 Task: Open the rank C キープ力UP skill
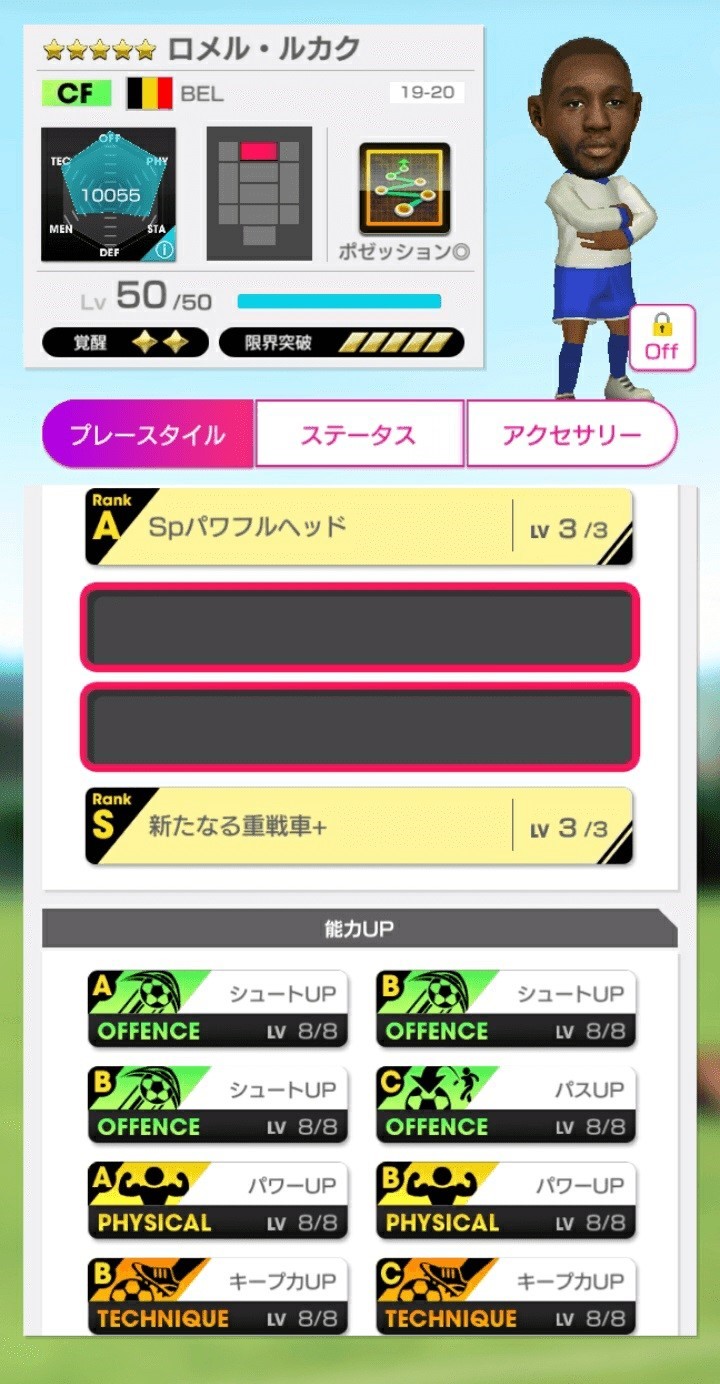506,1296
